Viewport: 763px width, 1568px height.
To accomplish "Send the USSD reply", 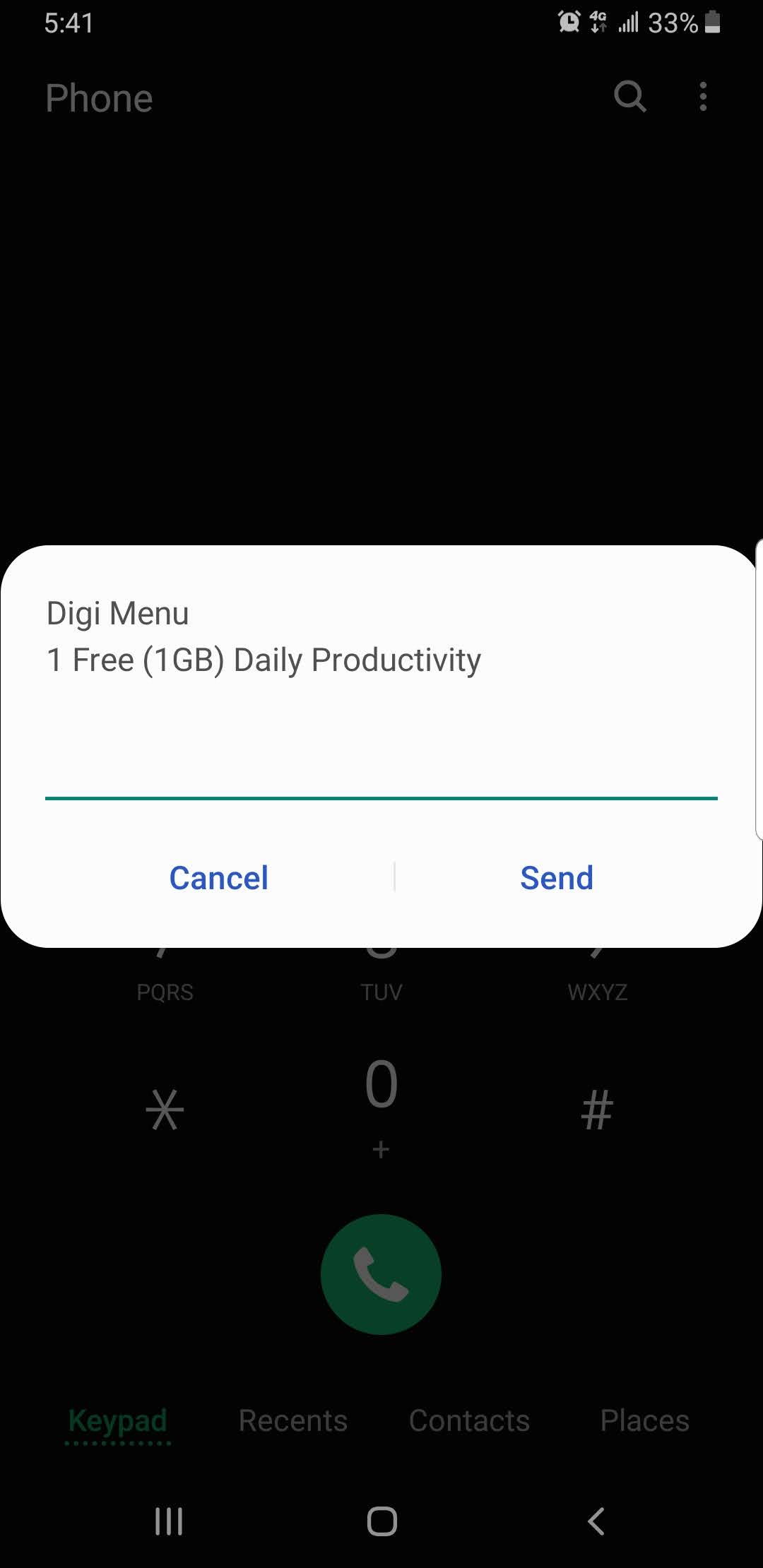I will pos(557,878).
